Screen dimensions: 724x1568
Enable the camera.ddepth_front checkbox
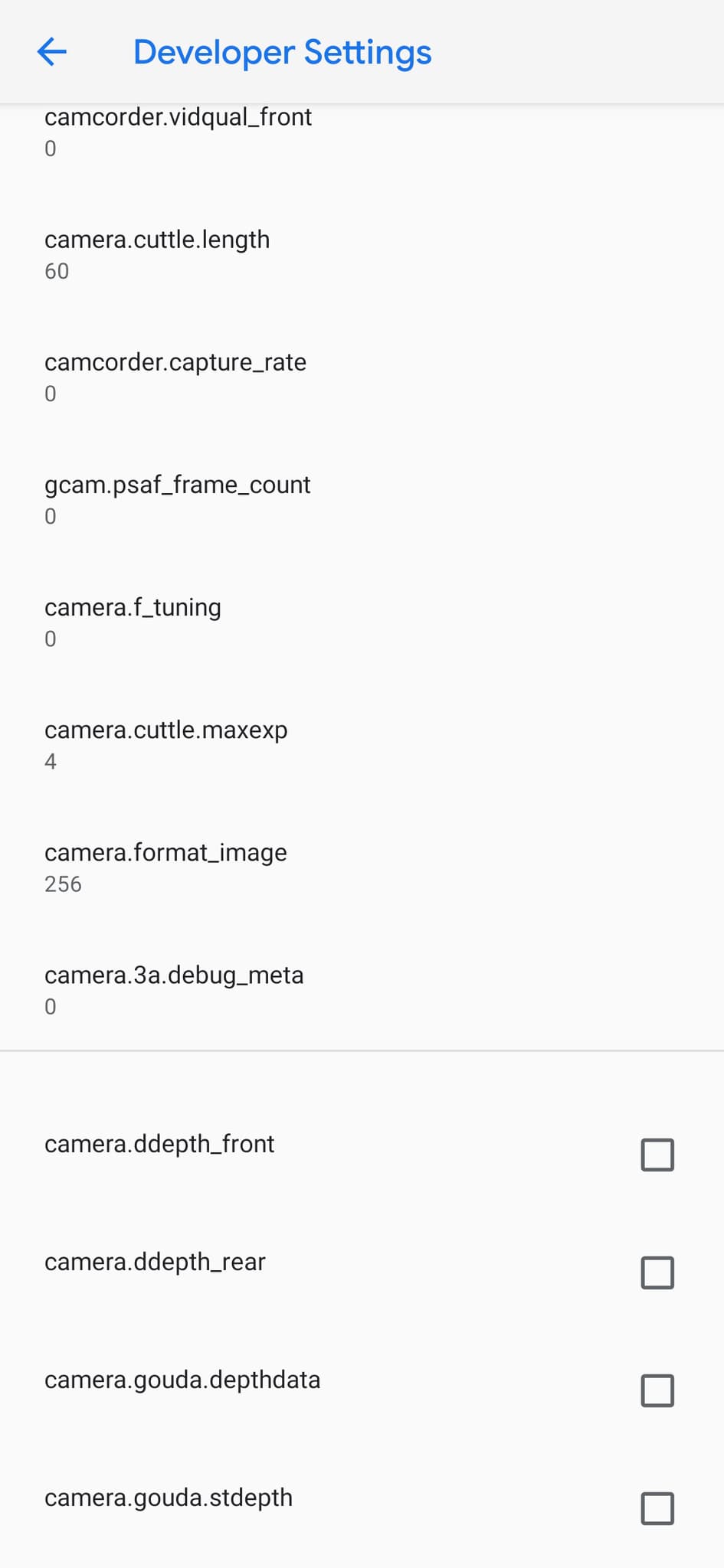pos(657,1155)
